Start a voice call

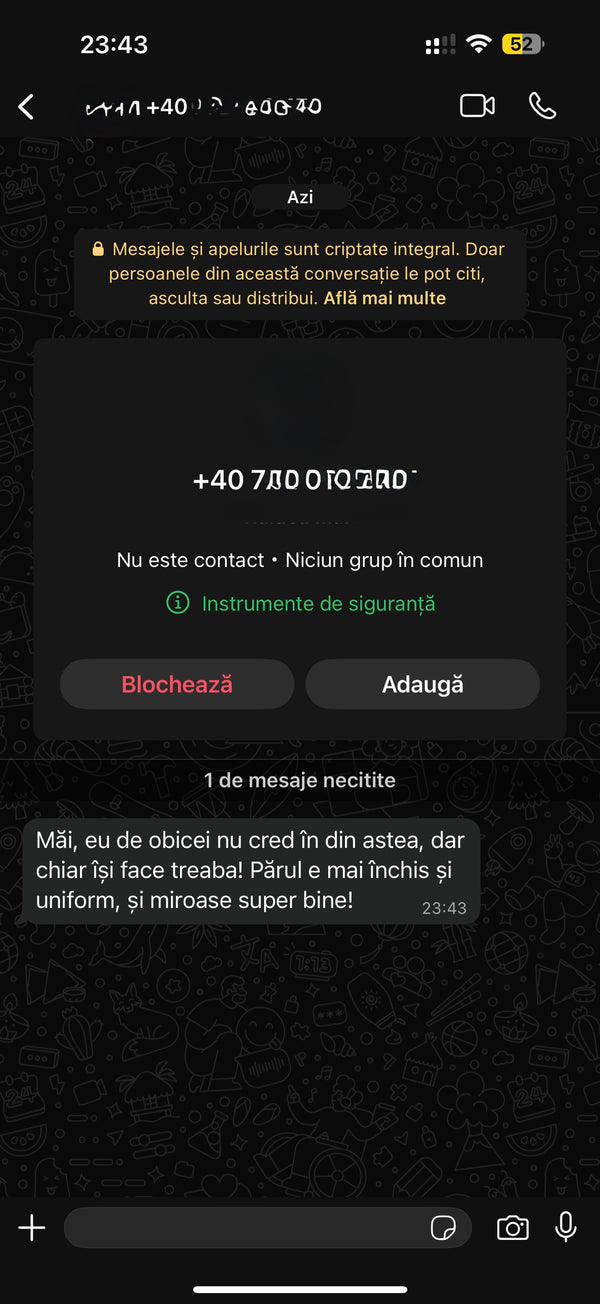point(542,105)
